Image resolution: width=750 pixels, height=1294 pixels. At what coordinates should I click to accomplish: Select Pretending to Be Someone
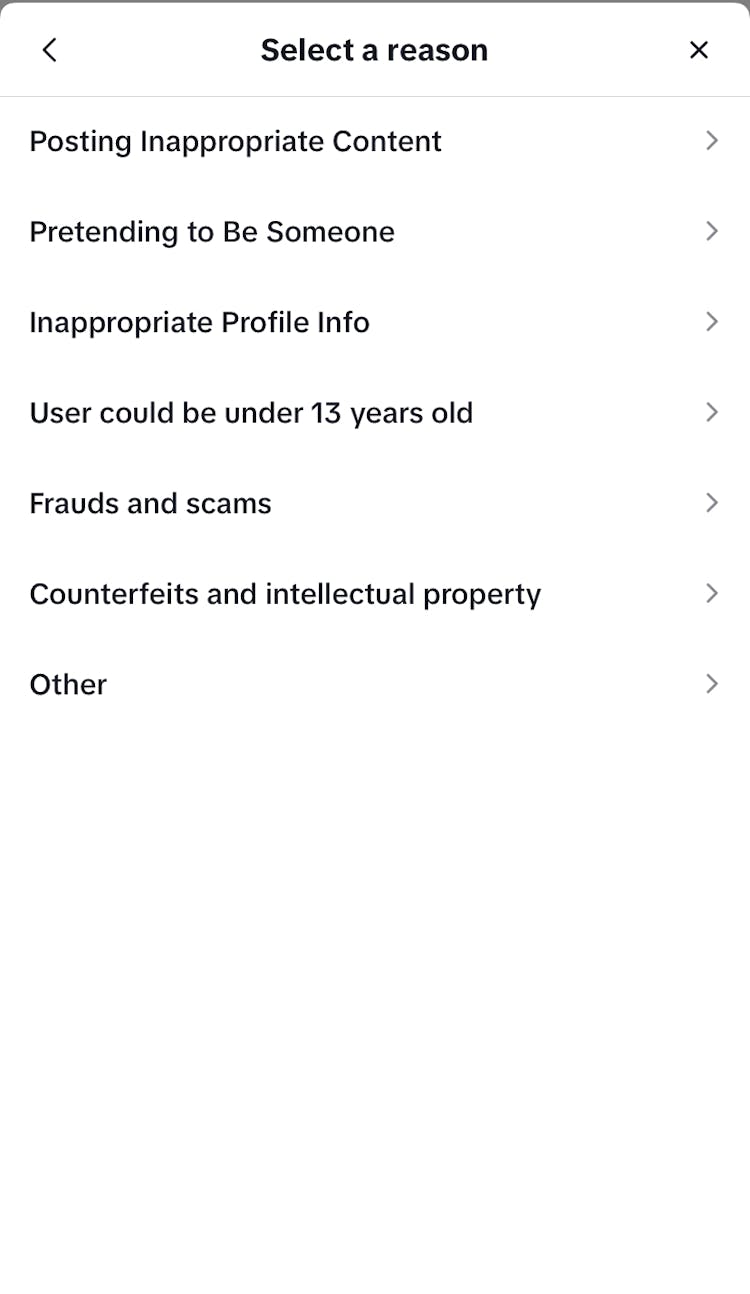click(212, 231)
